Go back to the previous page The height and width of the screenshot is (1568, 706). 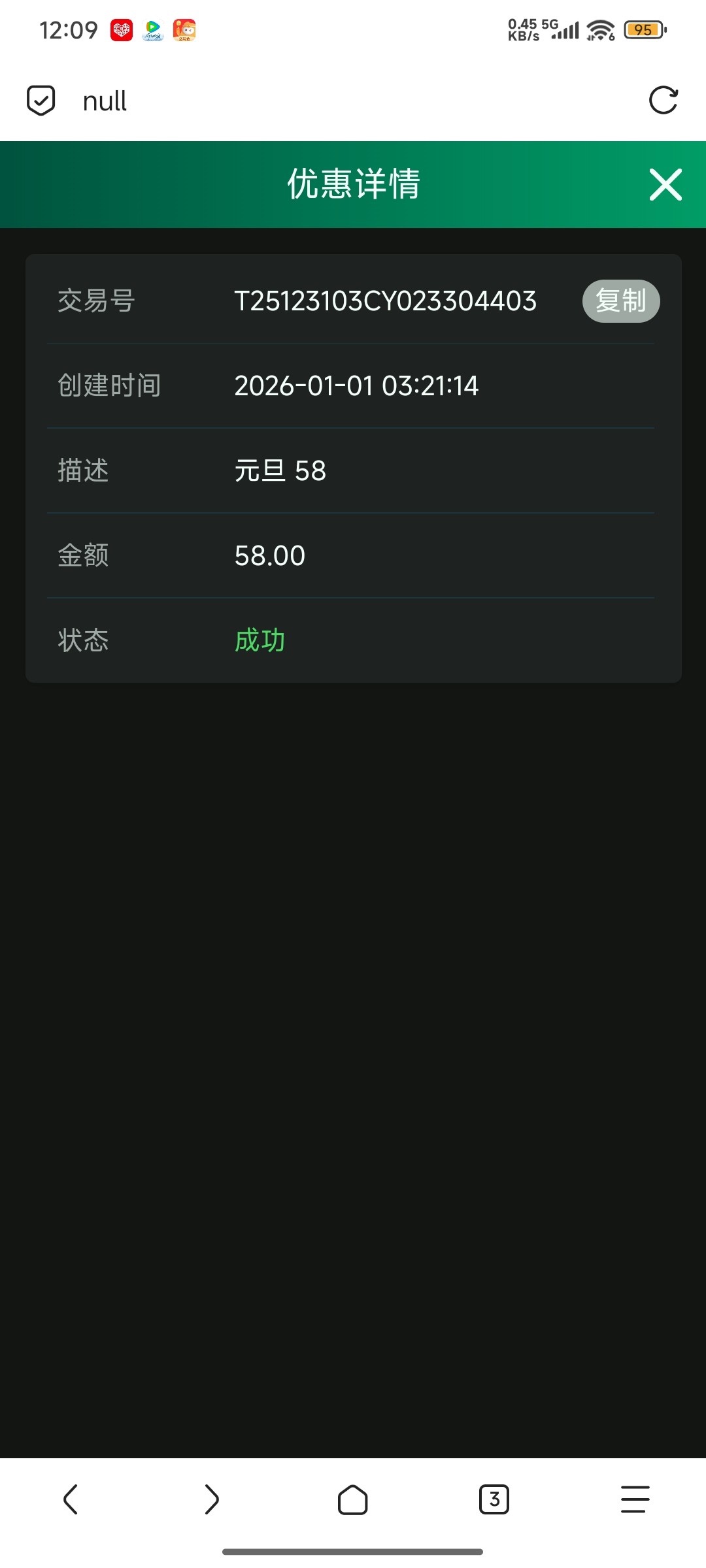click(71, 1499)
